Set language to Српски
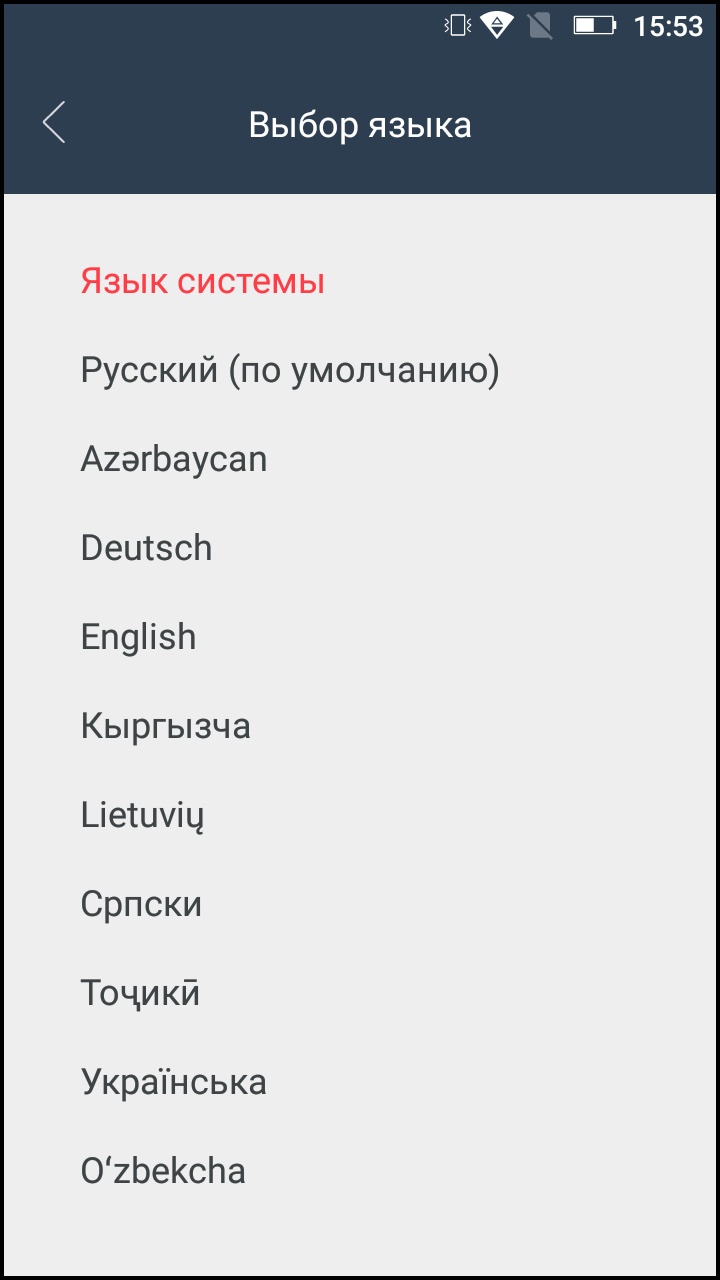Viewport: 720px width, 1280px height. click(142, 904)
